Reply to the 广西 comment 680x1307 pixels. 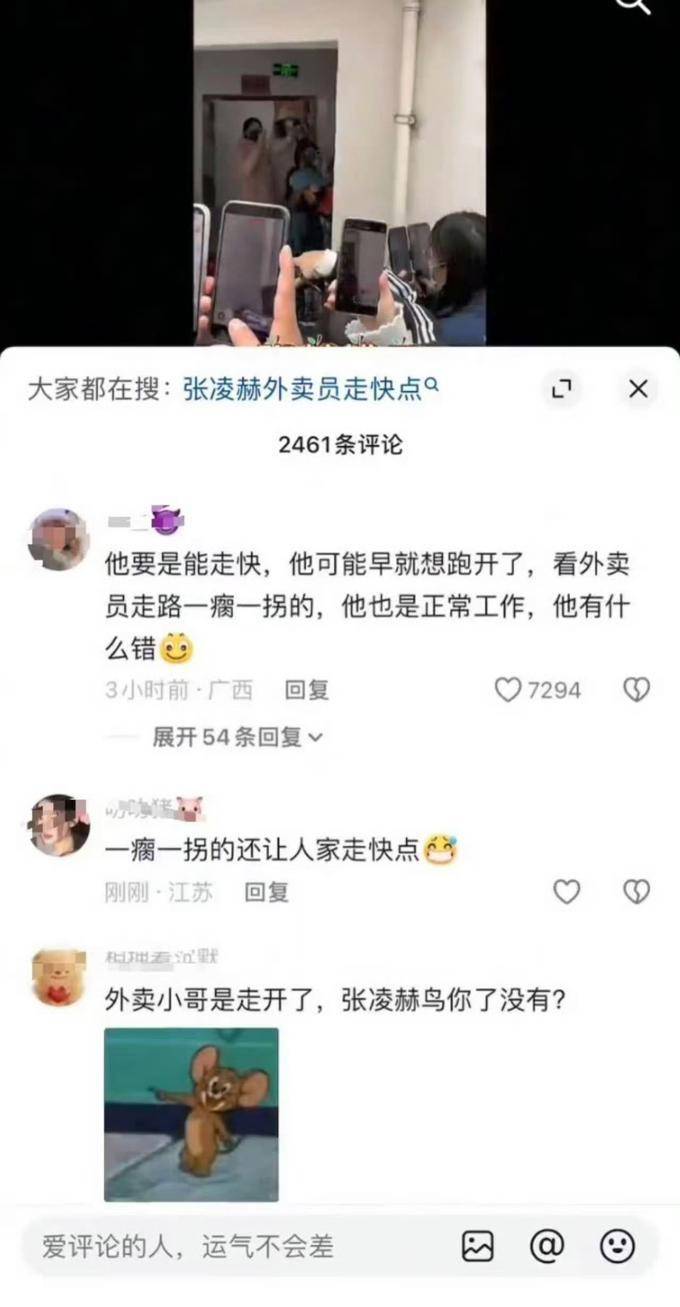[307, 689]
